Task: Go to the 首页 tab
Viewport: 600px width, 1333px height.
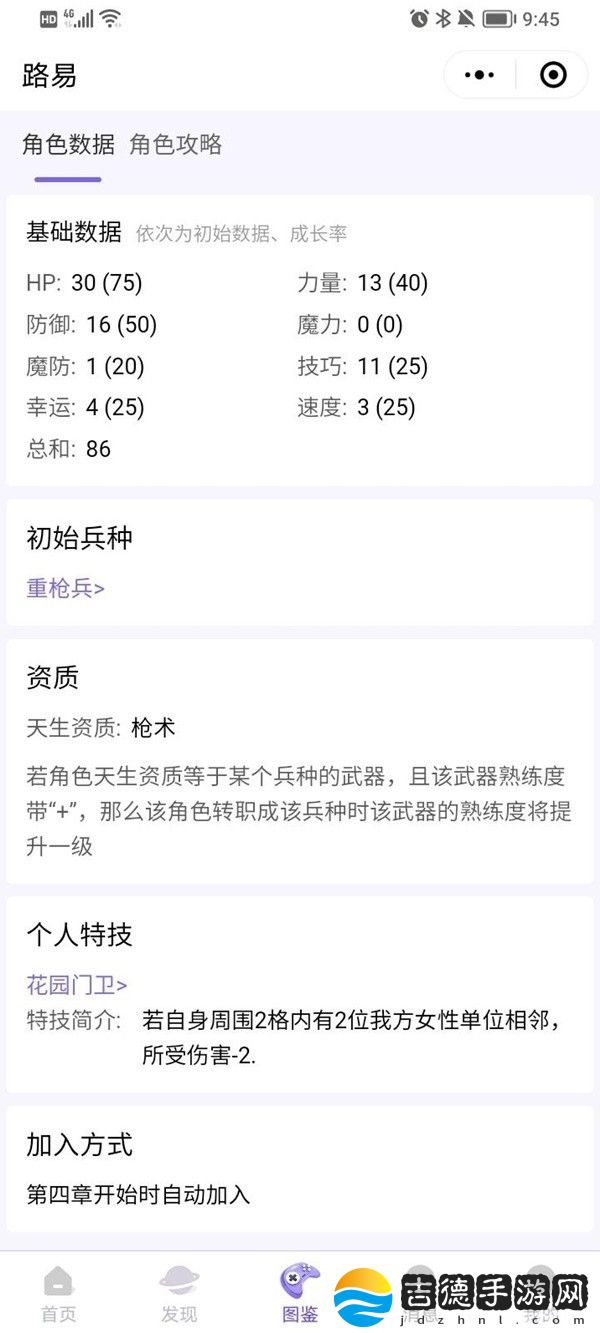Action: (58, 1294)
